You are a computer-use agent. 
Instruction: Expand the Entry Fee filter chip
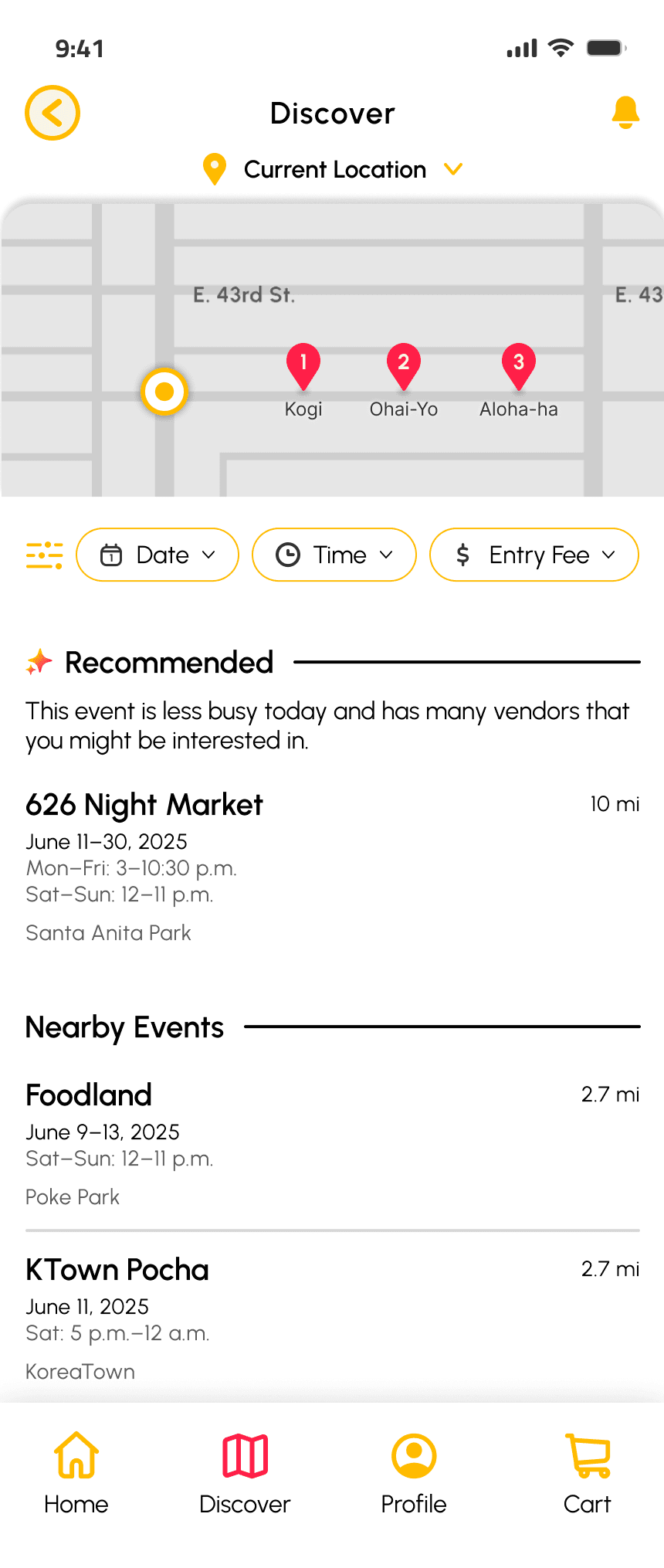pyautogui.click(x=534, y=555)
